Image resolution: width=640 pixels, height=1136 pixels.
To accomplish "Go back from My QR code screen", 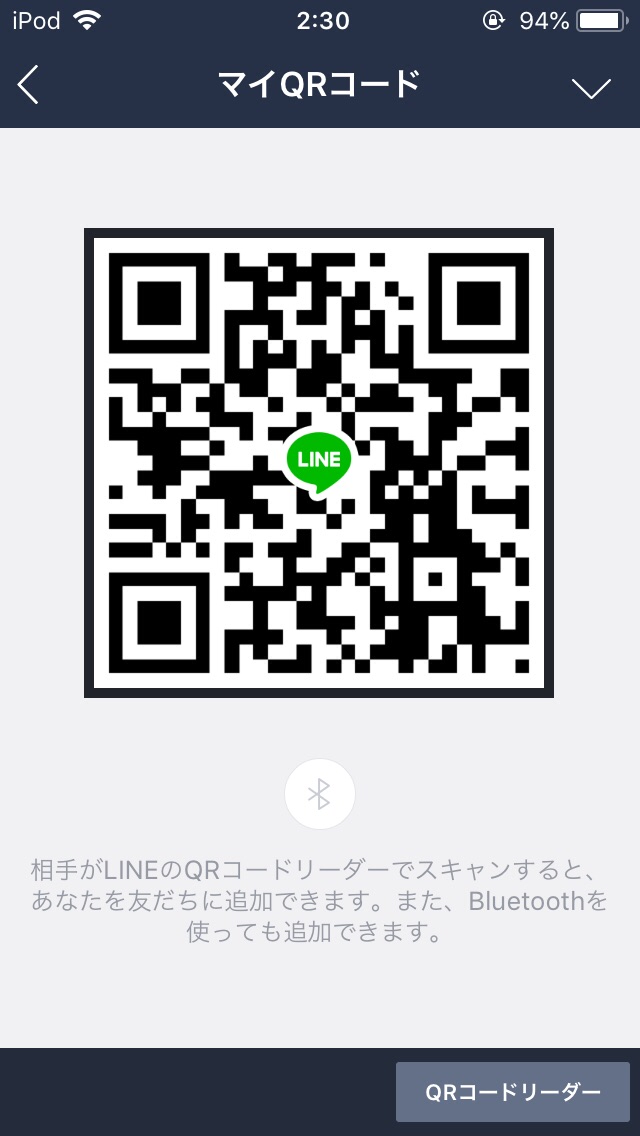I will click(x=28, y=86).
